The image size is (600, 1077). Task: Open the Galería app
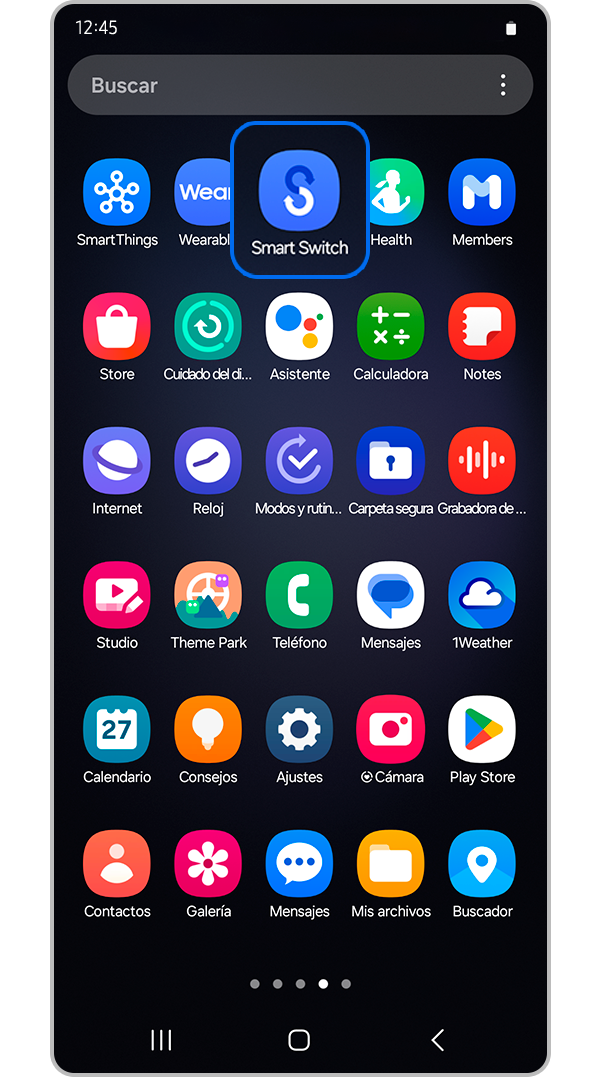pyautogui.click(x=208, y=863)
